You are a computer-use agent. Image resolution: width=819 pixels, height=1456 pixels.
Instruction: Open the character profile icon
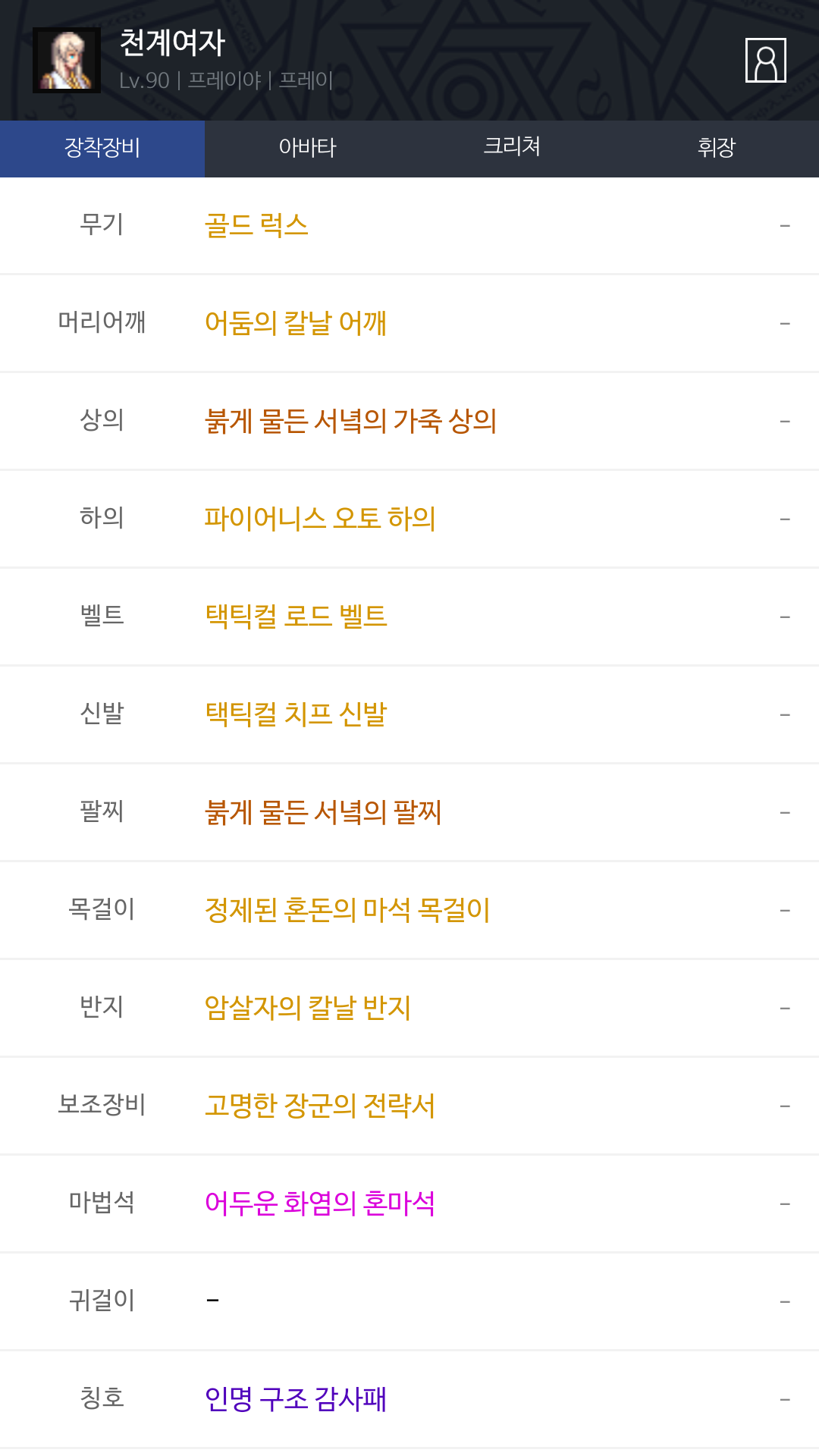(x=765, y=60)
